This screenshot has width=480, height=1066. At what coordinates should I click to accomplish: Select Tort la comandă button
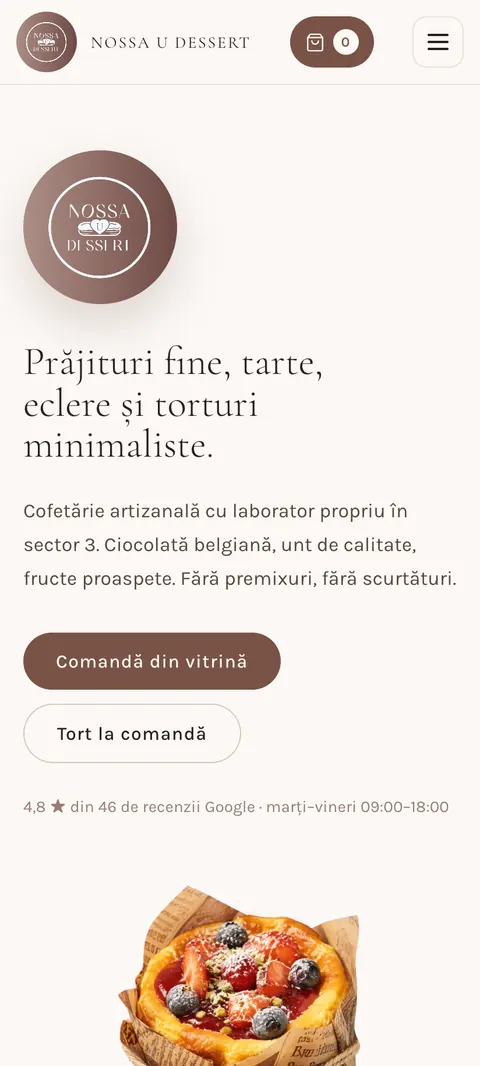pos(132,734)
